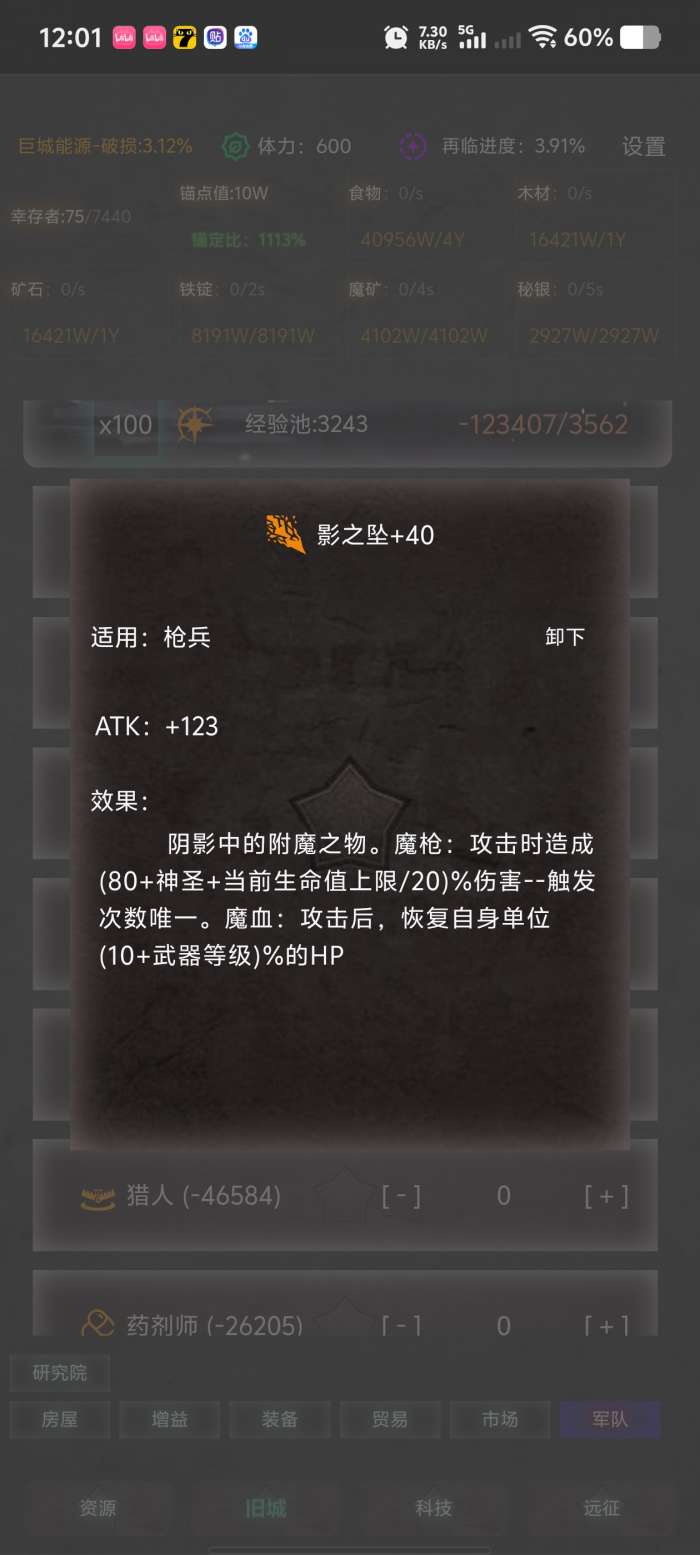The image size is (700, 1555).
Task: Select the 军队 tab
Action: pos(610,1419)
